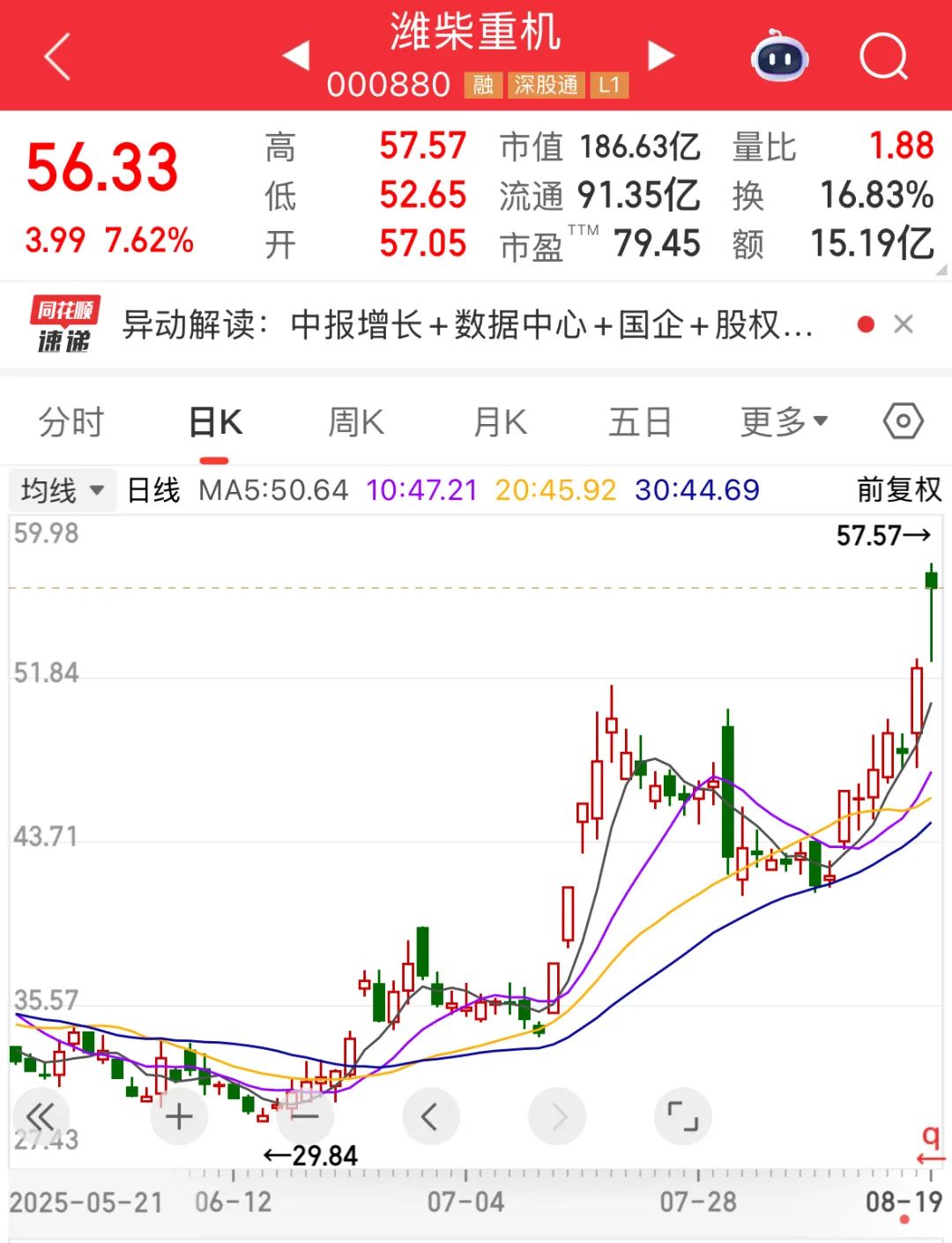Screen dimensions: 952x1243
Task: Switch to the next stock
Action: 660,56
